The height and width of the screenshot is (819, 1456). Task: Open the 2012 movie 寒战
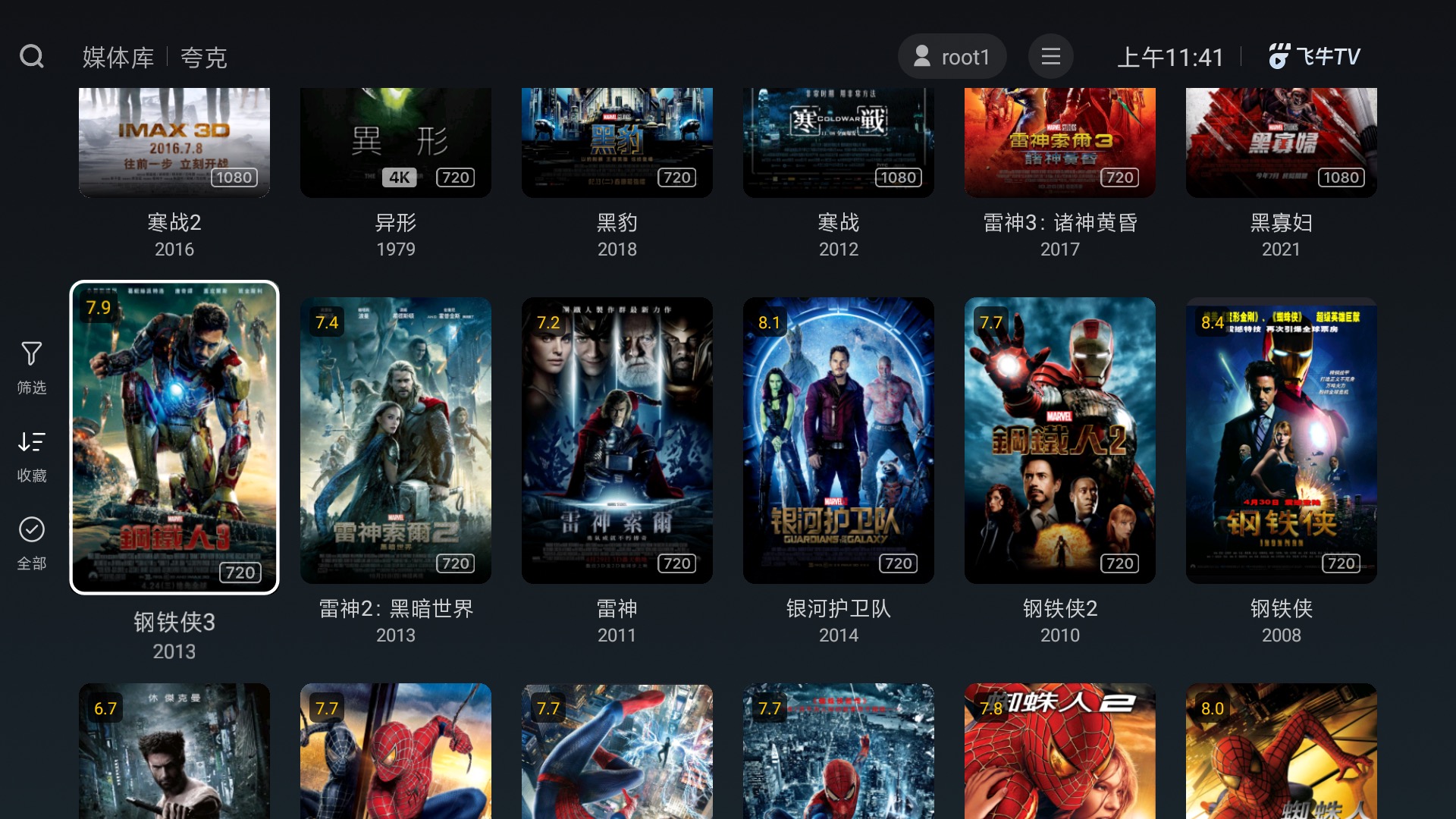pyautogui.click(x=839, y=144)
